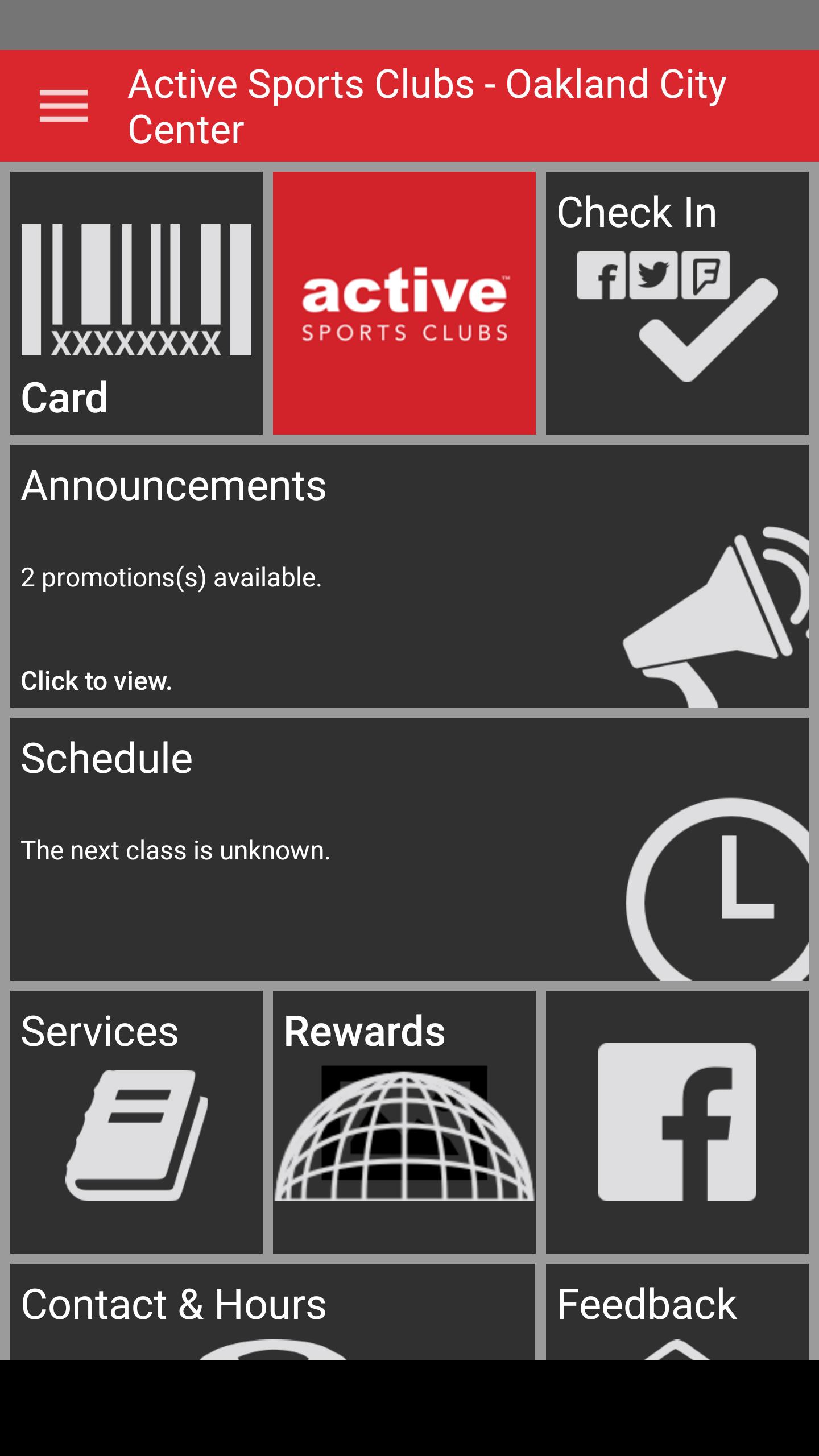Click the app title Active Sports Clubs - Oakland
This screenshot has height=1456, width=819.
[427, 105]
